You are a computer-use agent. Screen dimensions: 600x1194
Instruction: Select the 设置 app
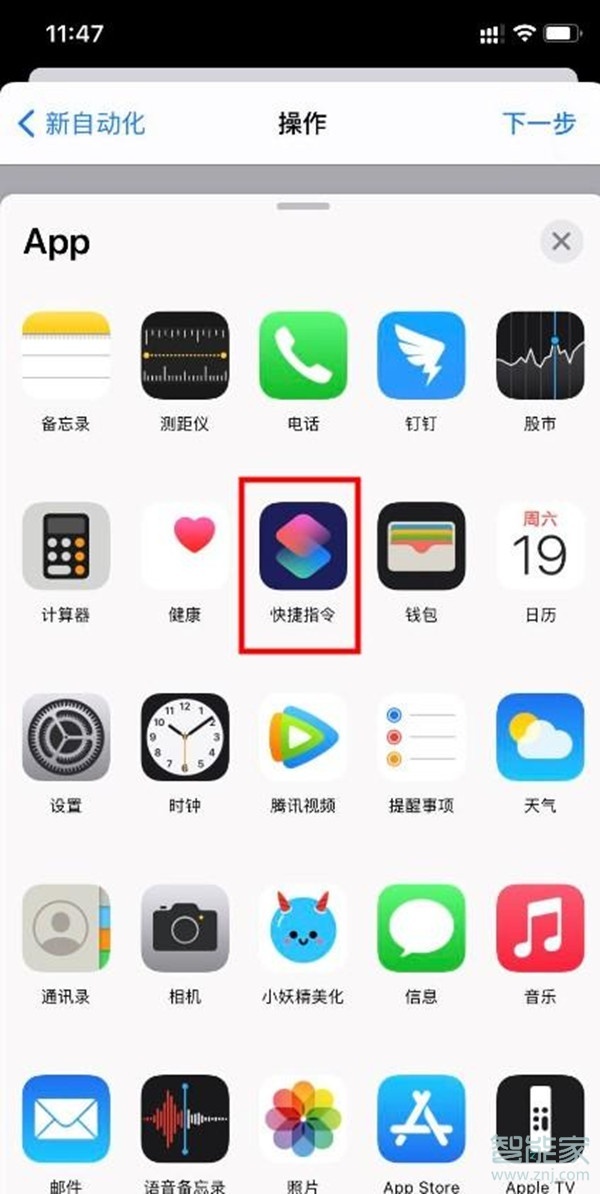(66, 737)
